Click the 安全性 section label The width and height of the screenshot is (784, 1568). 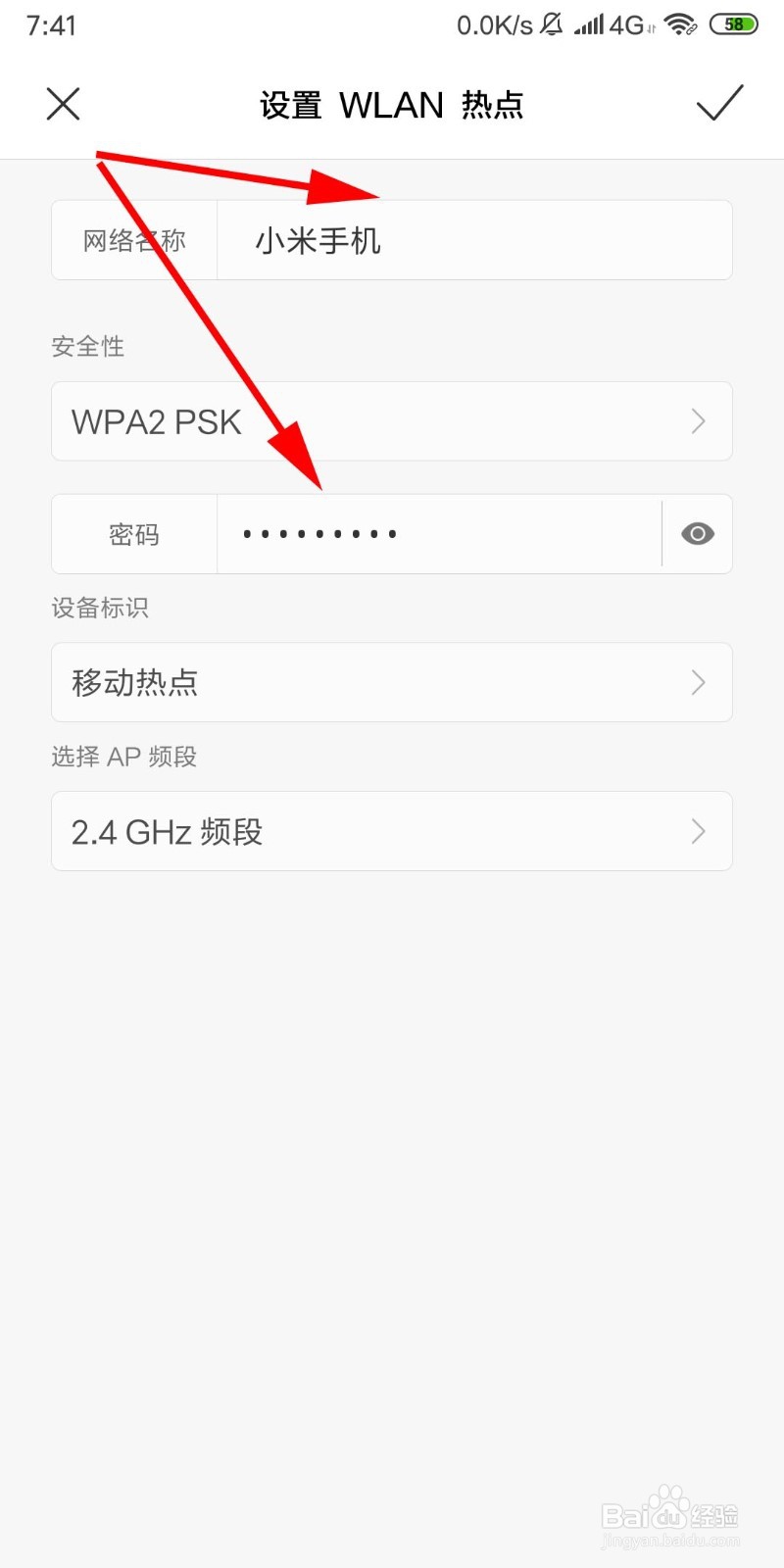[87, 346]
